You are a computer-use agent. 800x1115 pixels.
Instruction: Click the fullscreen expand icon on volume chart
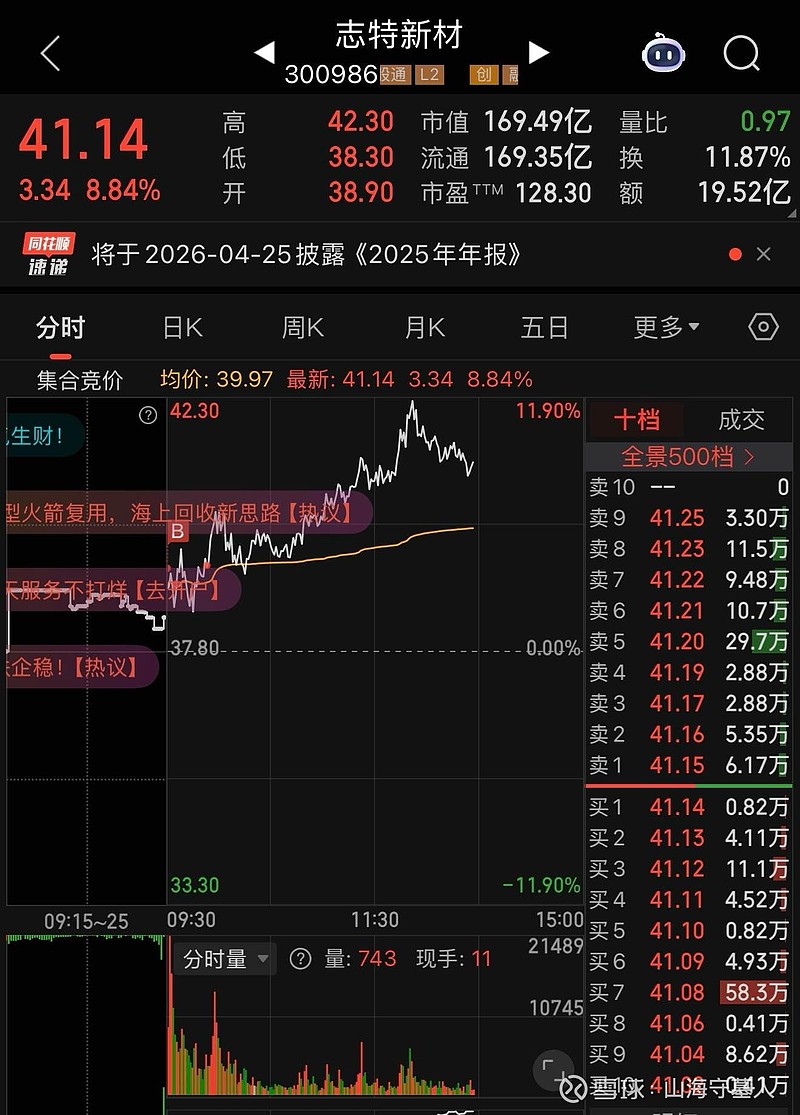point(554,1071)
